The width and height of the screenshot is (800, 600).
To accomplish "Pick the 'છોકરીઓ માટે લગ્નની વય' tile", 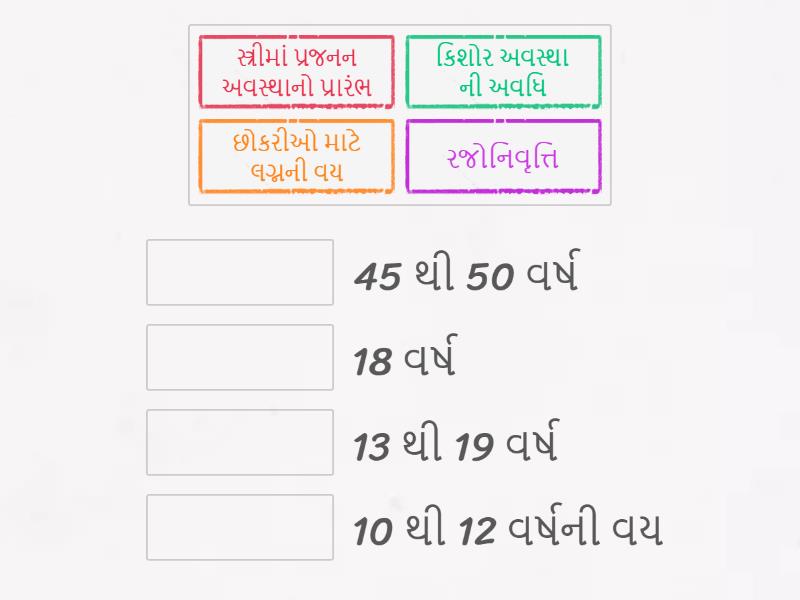I will coord(296,157).
